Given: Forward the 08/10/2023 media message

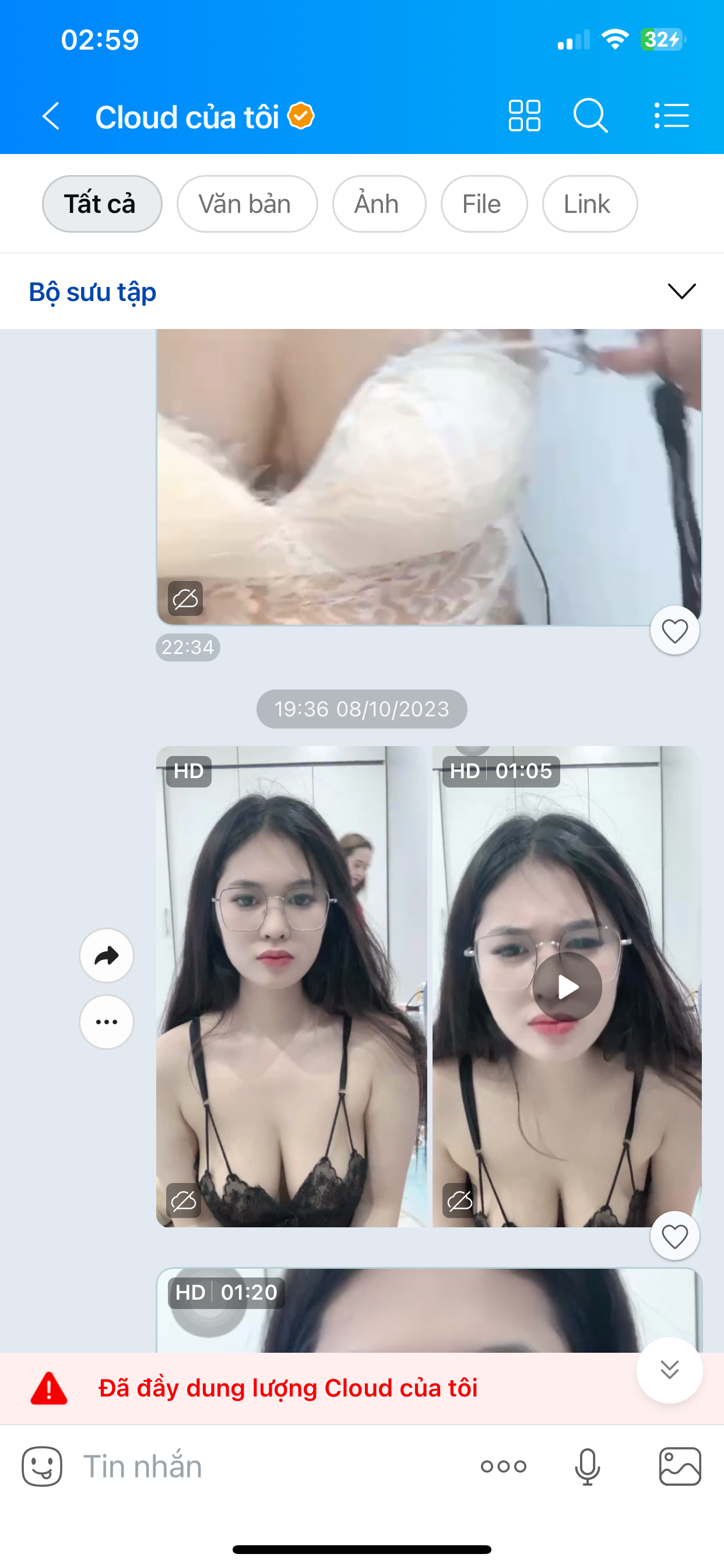Looking at the screenshot, I should [107, 955].
